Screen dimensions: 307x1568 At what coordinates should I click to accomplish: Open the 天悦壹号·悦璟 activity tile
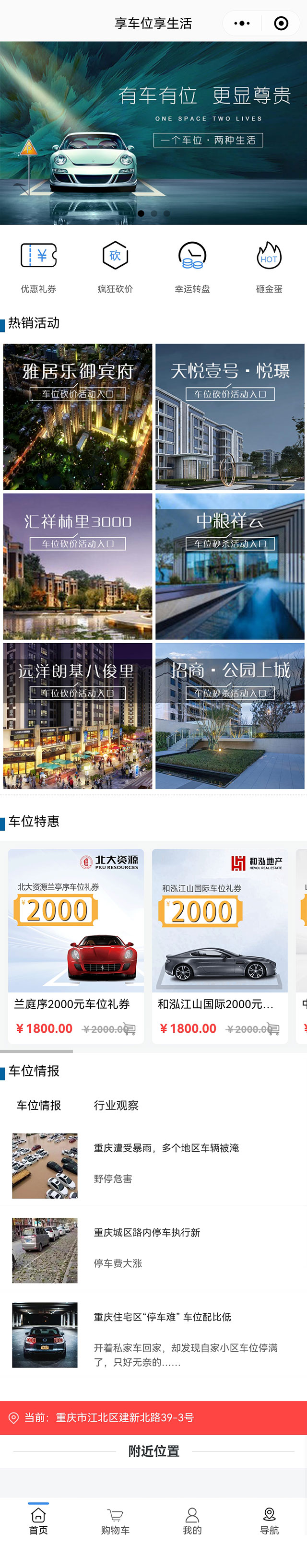click(x=230, y=417)
